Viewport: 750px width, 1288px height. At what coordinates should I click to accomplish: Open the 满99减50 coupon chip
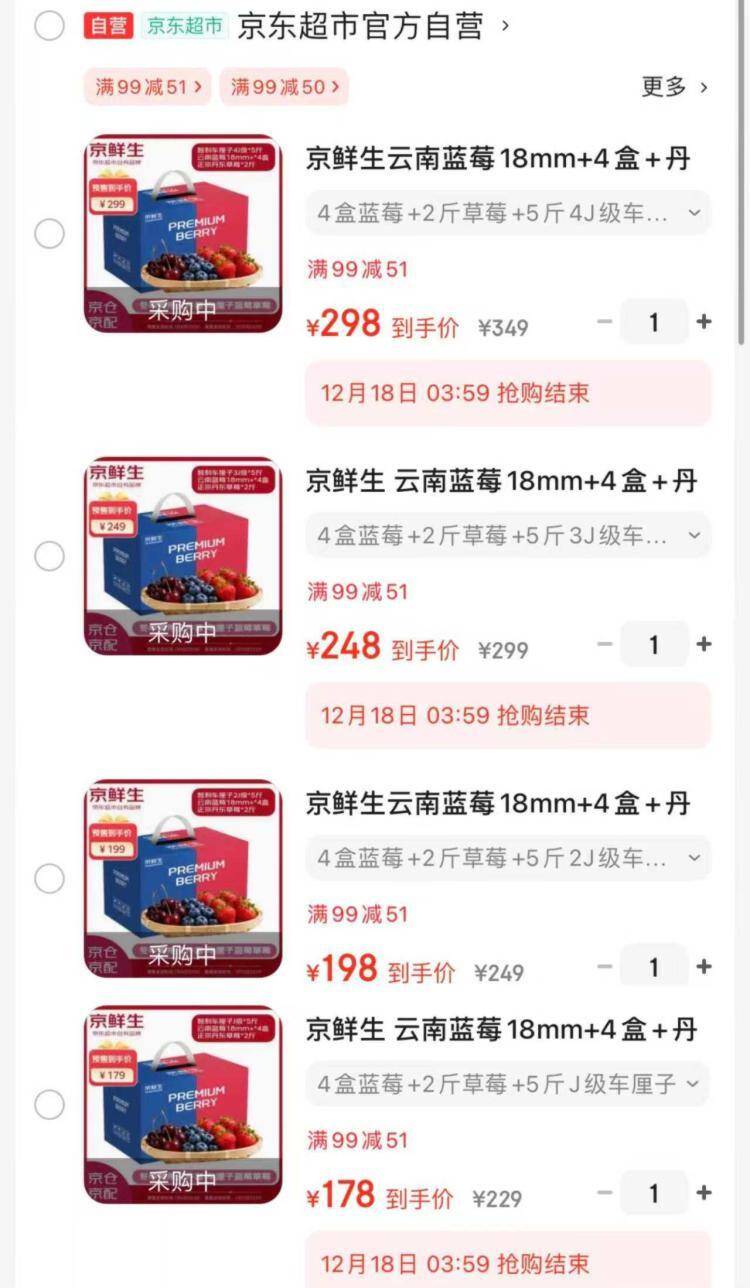[284, 87]
